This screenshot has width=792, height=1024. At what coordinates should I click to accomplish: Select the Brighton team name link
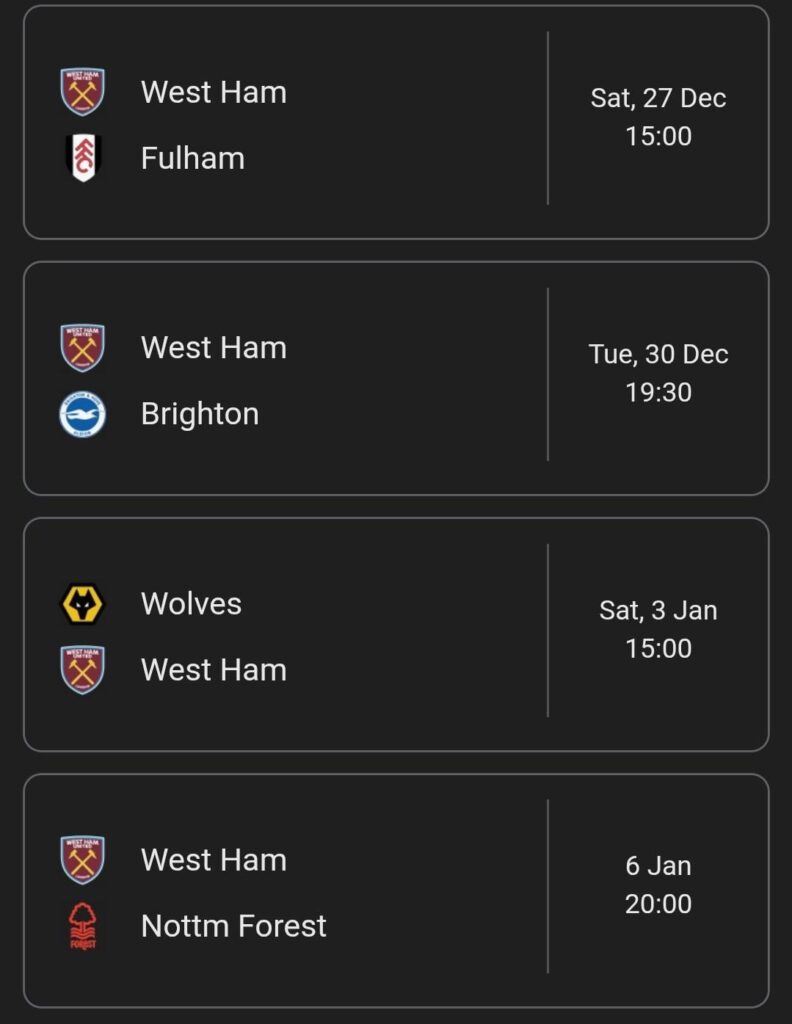pyautogui.click(x=201, y=413)
